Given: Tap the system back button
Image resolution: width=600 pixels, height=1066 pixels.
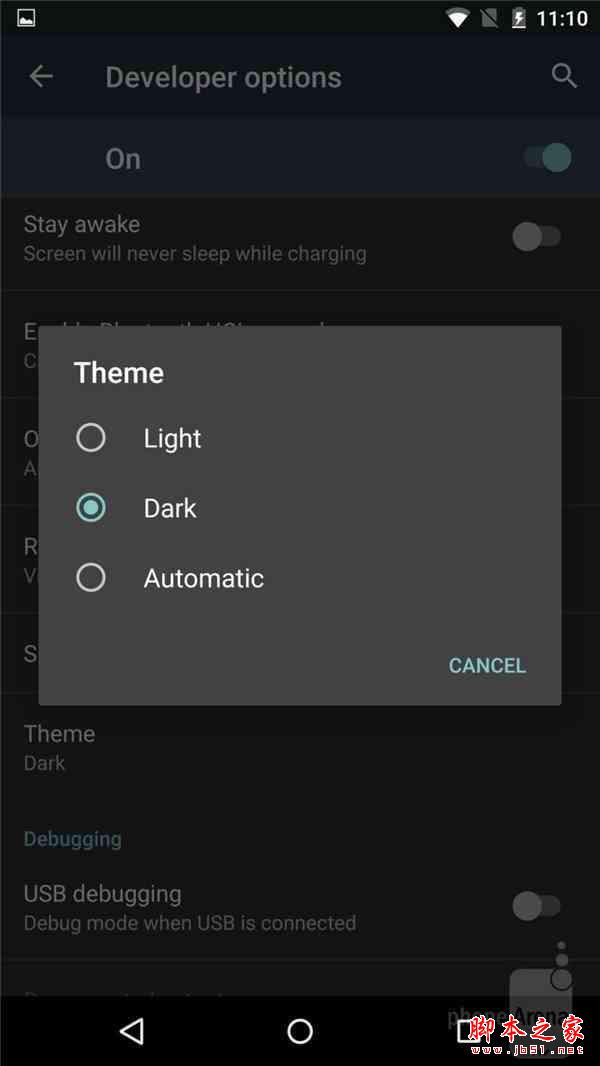Looking at the screenshot, I should click(x=131, y=1031).
